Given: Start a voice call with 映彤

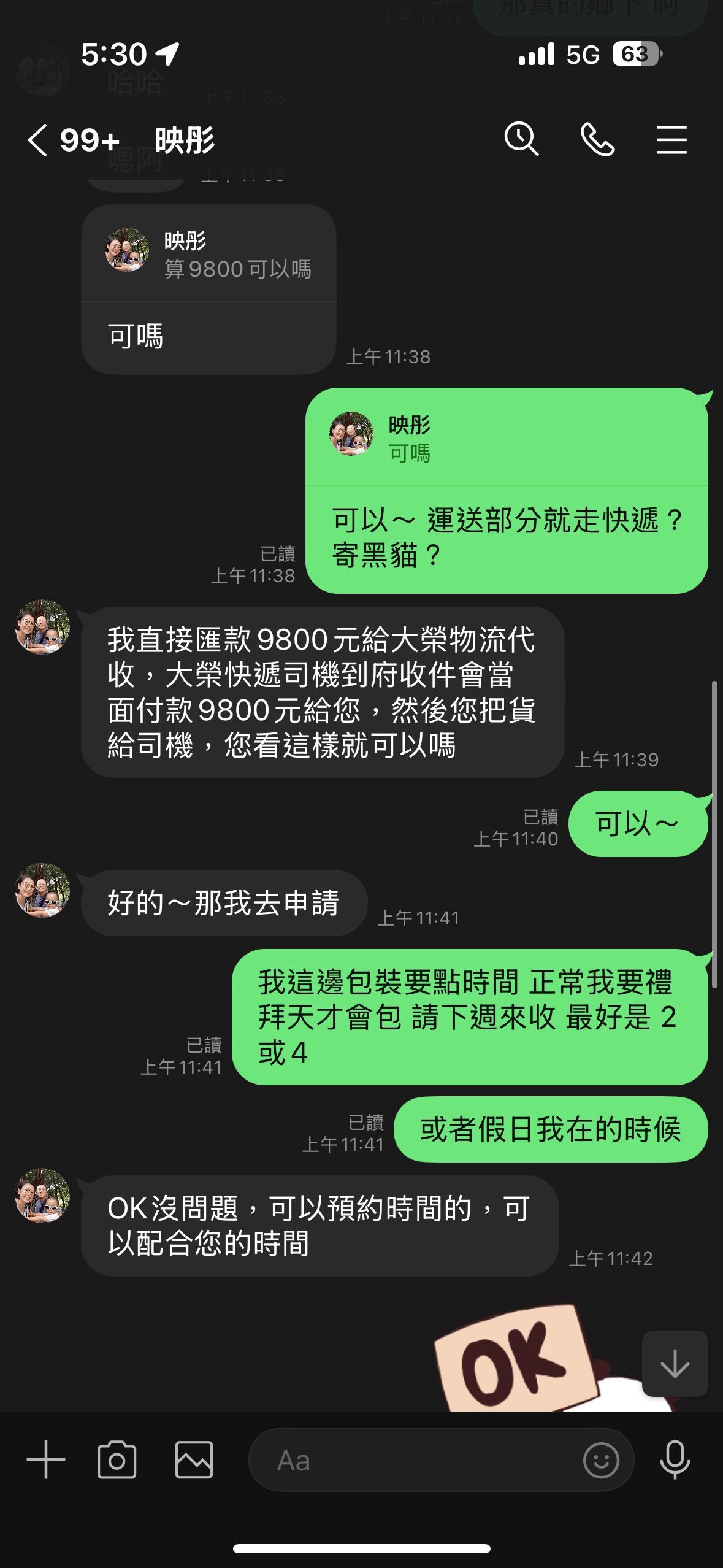Looking at the screenshot, I should pyautogui.click(x=597, y=139).
